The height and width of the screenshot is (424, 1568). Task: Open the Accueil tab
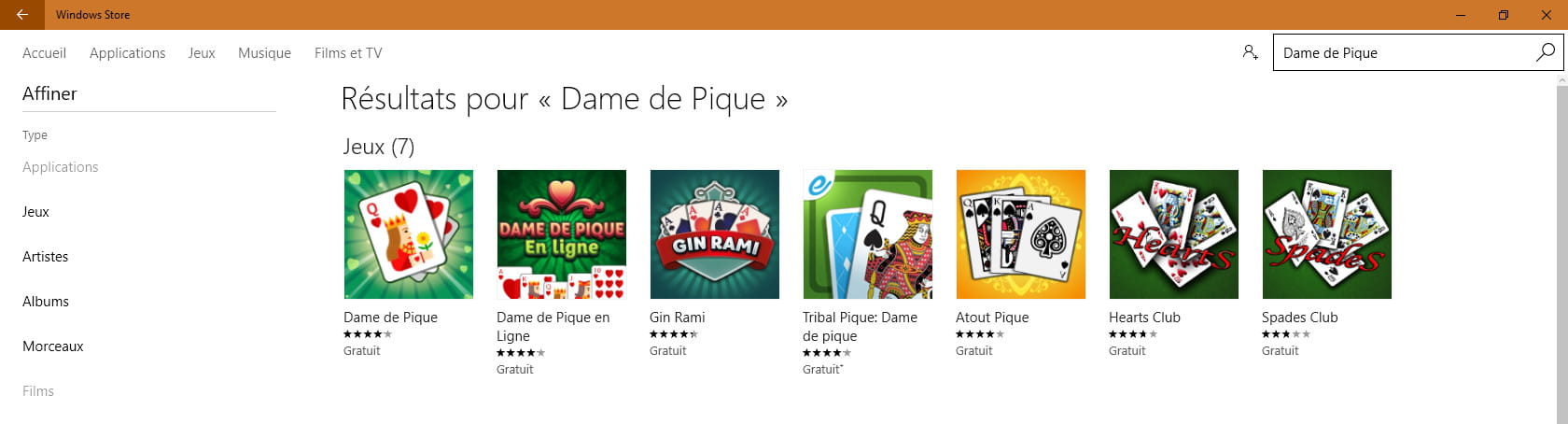click(x=44, y=53)
